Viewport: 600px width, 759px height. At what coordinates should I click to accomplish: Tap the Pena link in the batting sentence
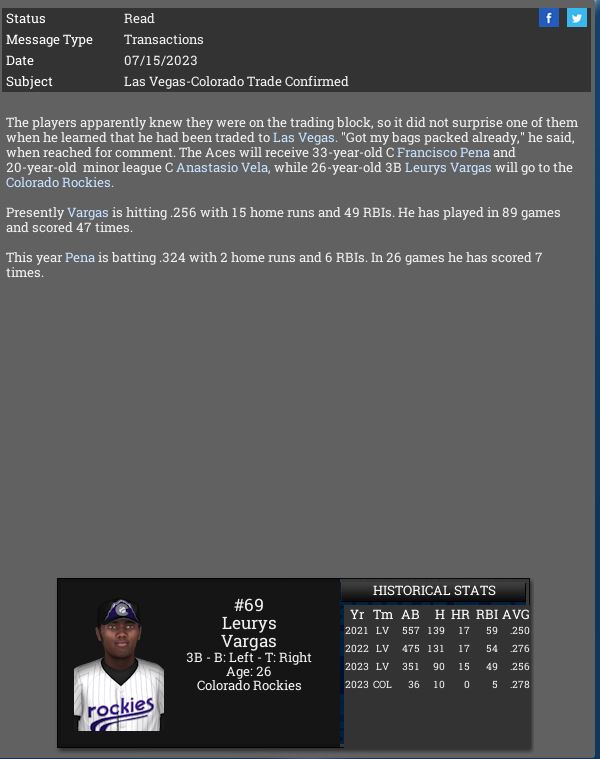80,258
